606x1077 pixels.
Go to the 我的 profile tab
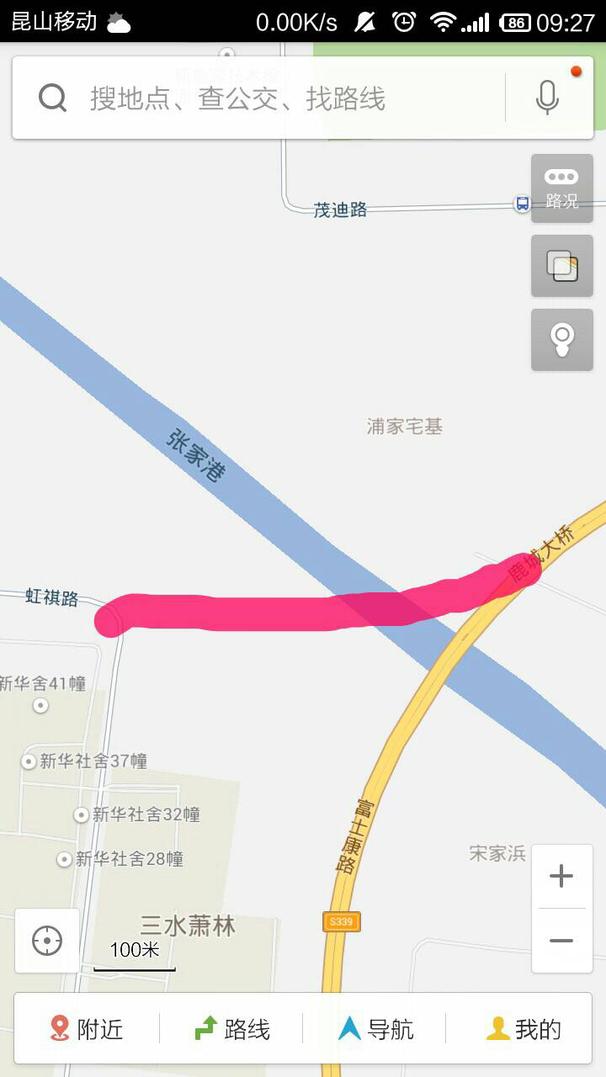click(523, 1029)
